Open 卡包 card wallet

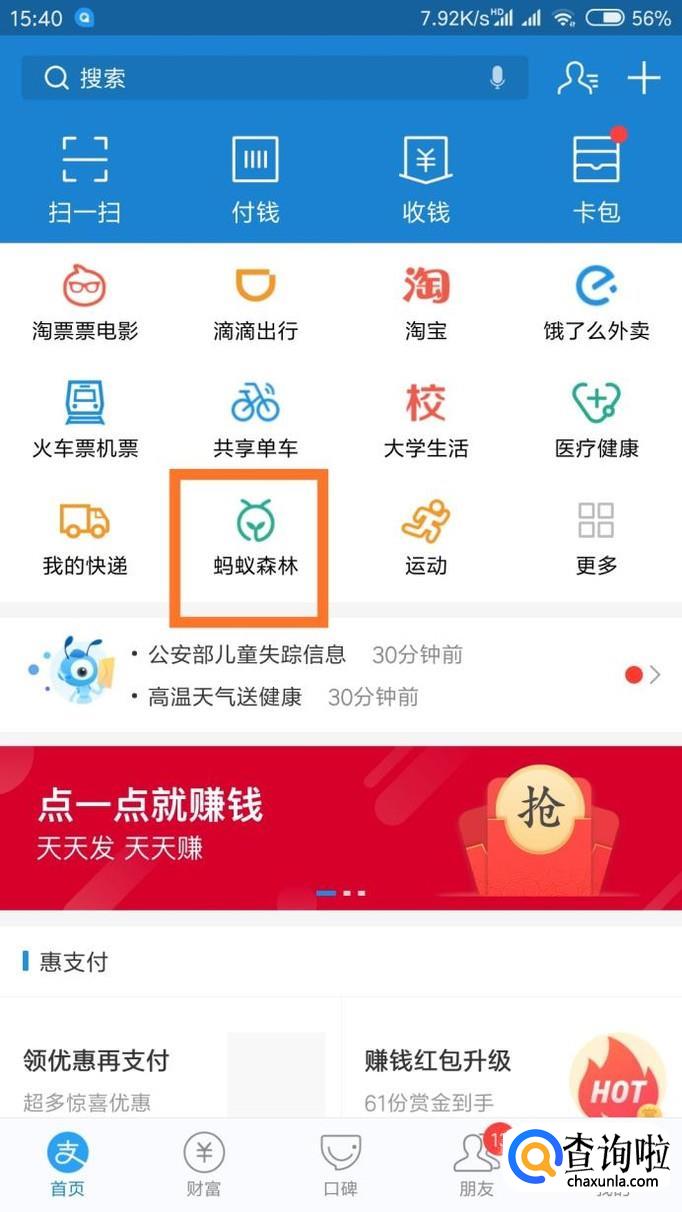pos(597,178)
